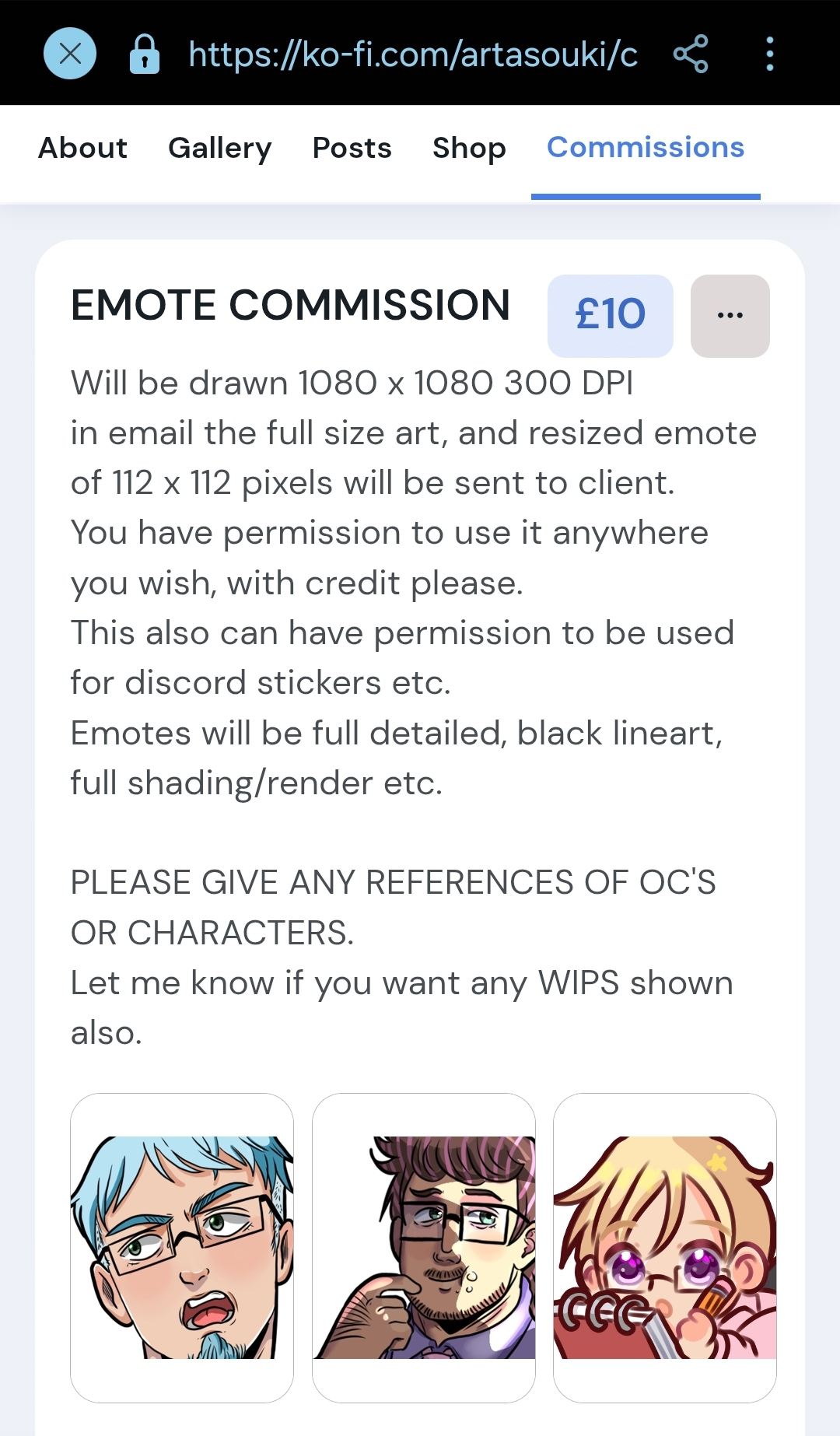840x1436 pixels.
Task: Open the emote commission's three-dot options
Action: (730, 316)
